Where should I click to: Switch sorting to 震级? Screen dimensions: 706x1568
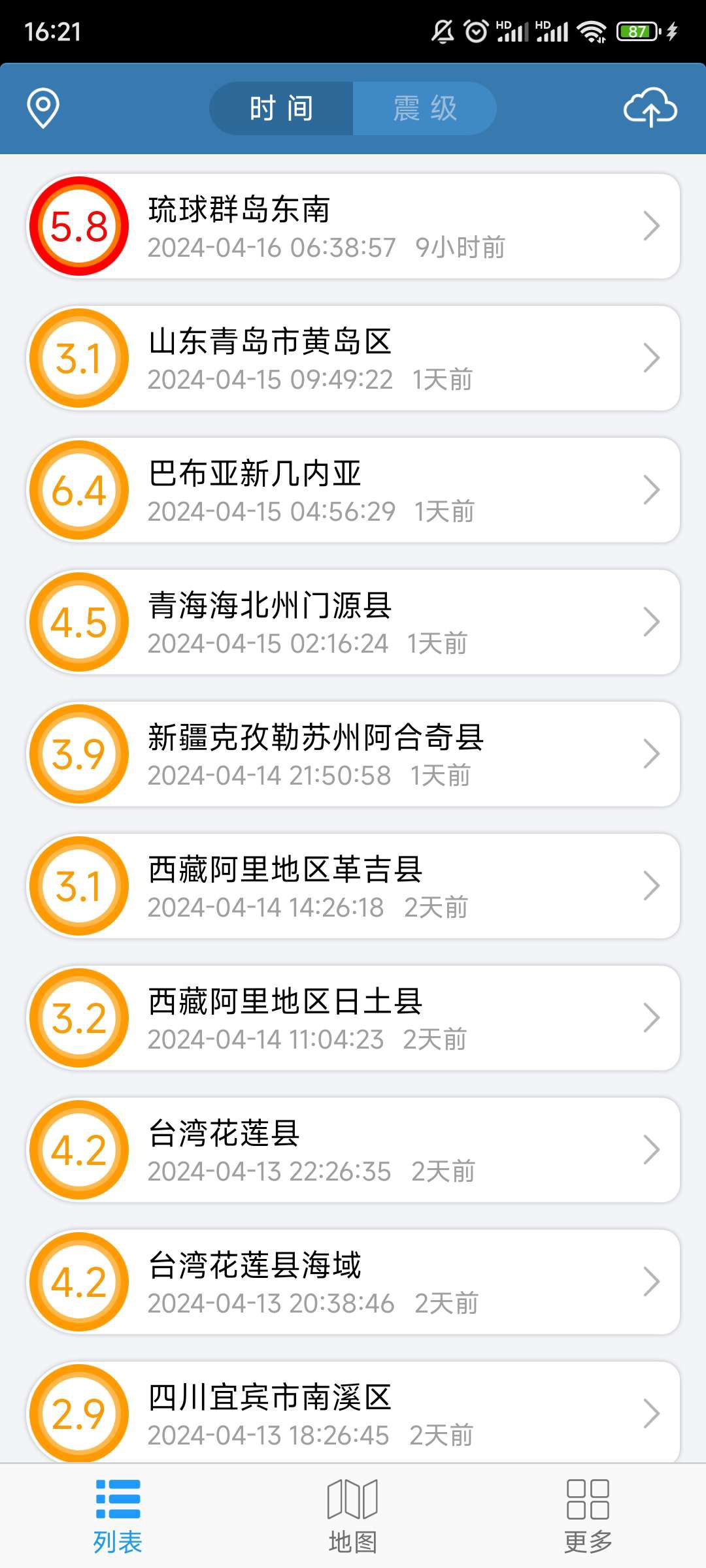pos(424,108)
